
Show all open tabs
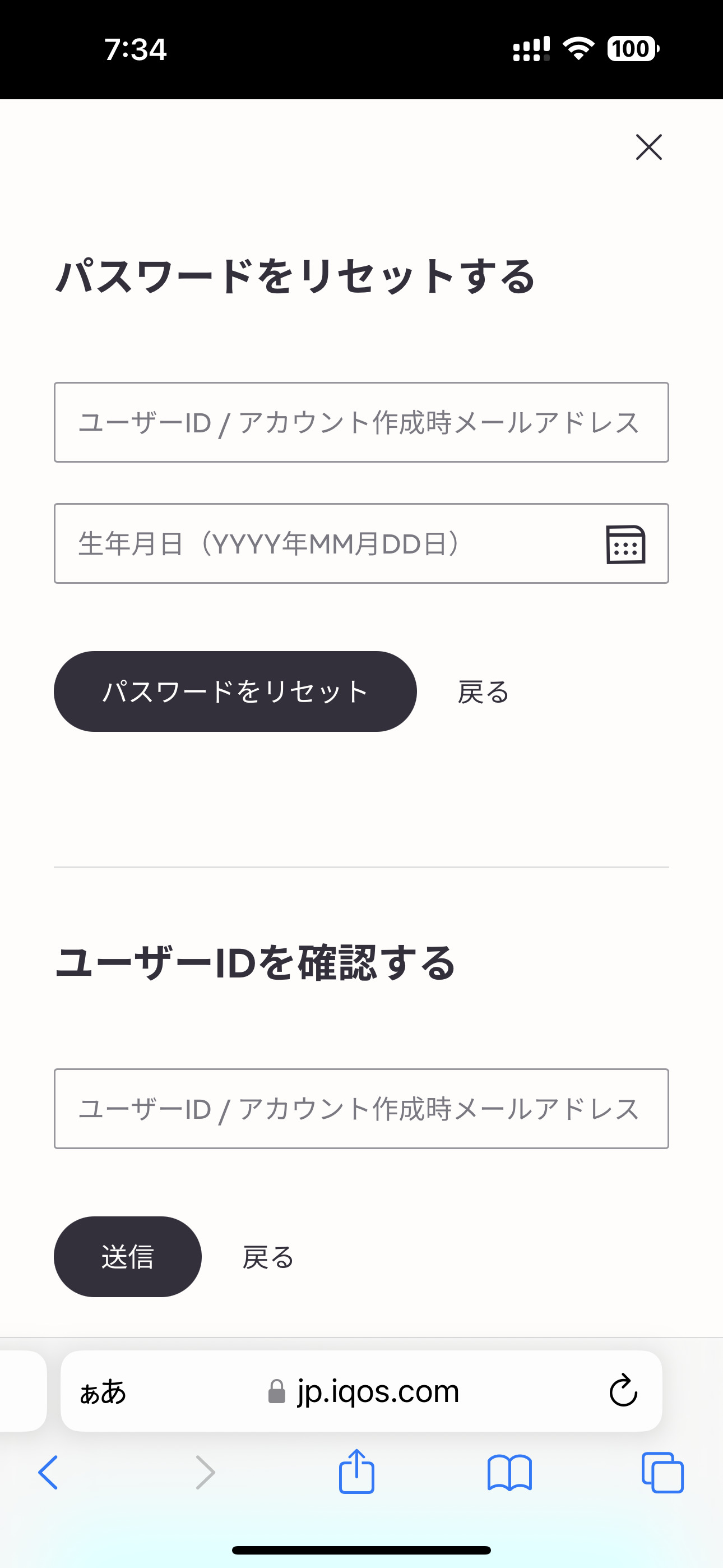tap(662, 1473)
